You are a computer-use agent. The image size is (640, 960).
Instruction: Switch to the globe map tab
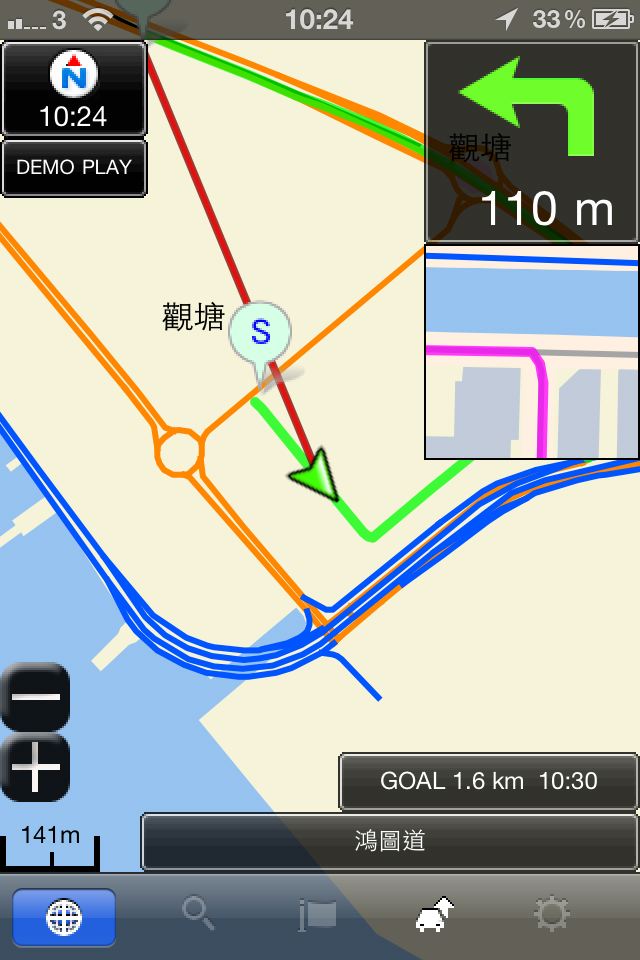(64, 916)
